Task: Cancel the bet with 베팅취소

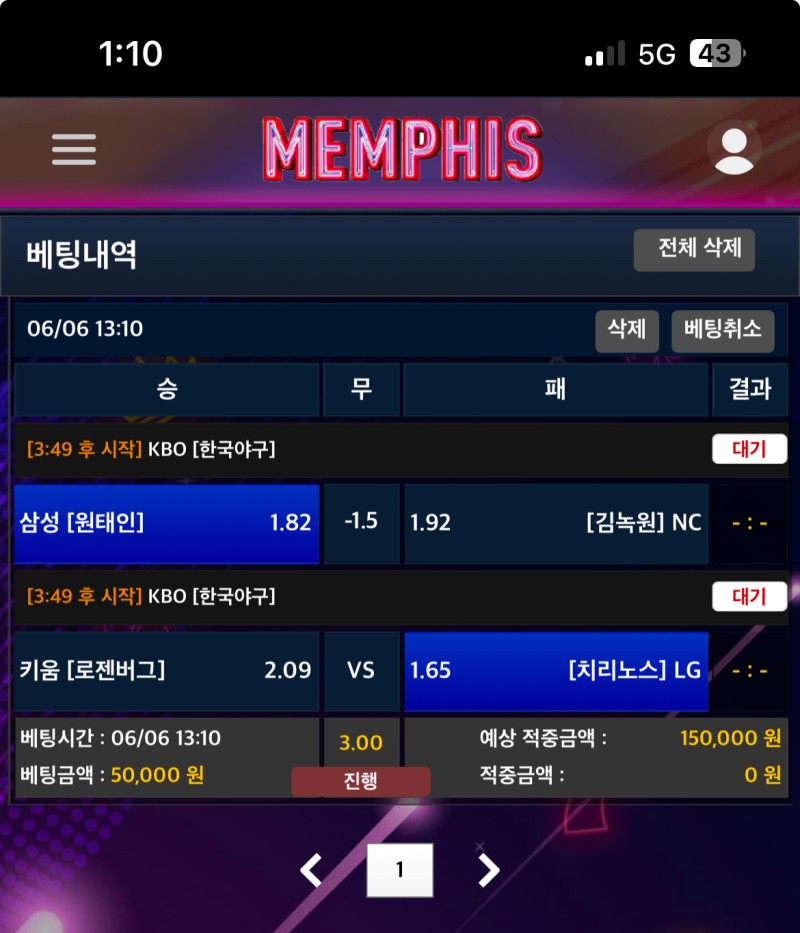Action: click(x=722, y=329)
